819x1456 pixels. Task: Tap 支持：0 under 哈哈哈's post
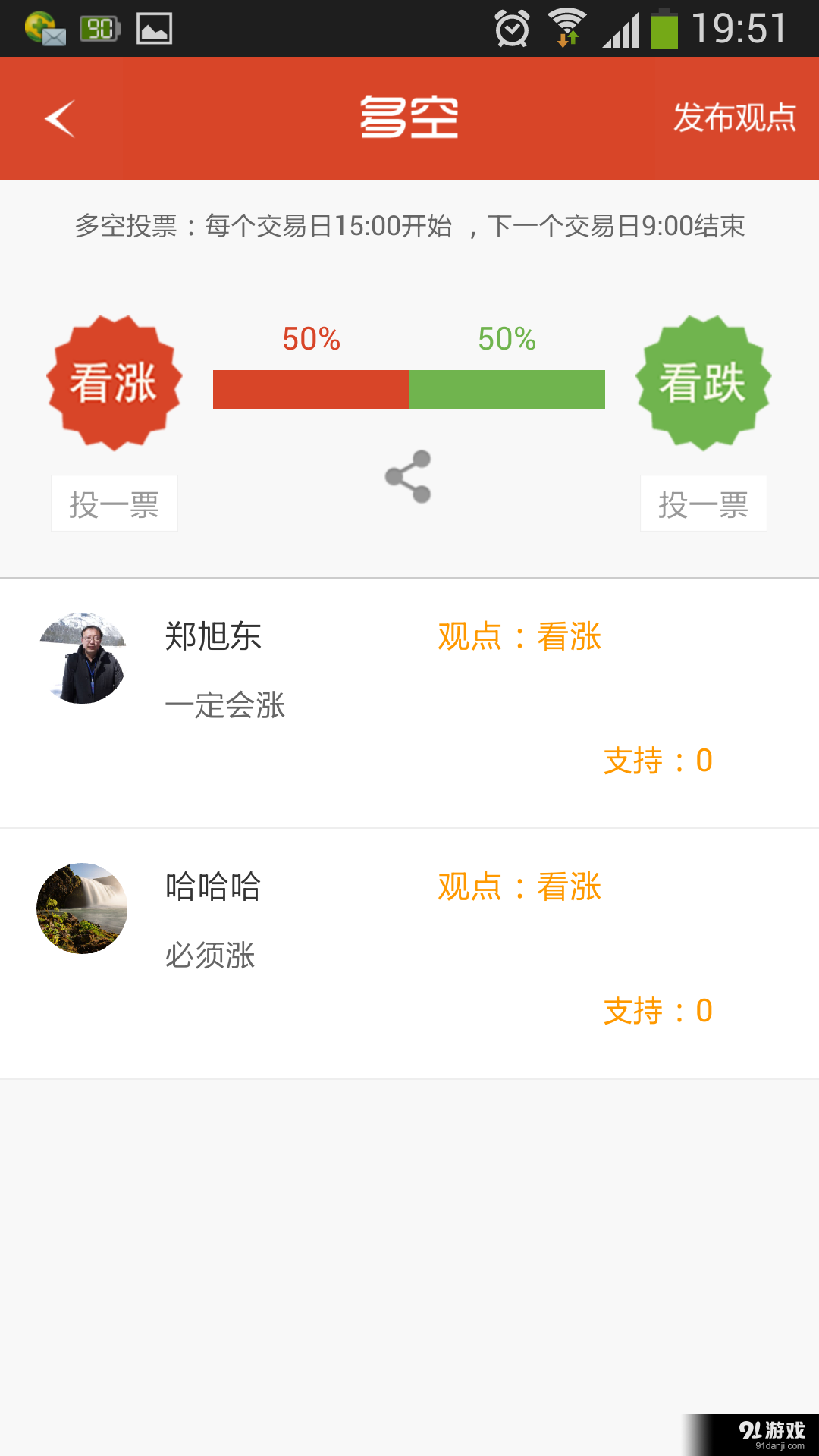pyautogui.click(x=657, y=1010)
